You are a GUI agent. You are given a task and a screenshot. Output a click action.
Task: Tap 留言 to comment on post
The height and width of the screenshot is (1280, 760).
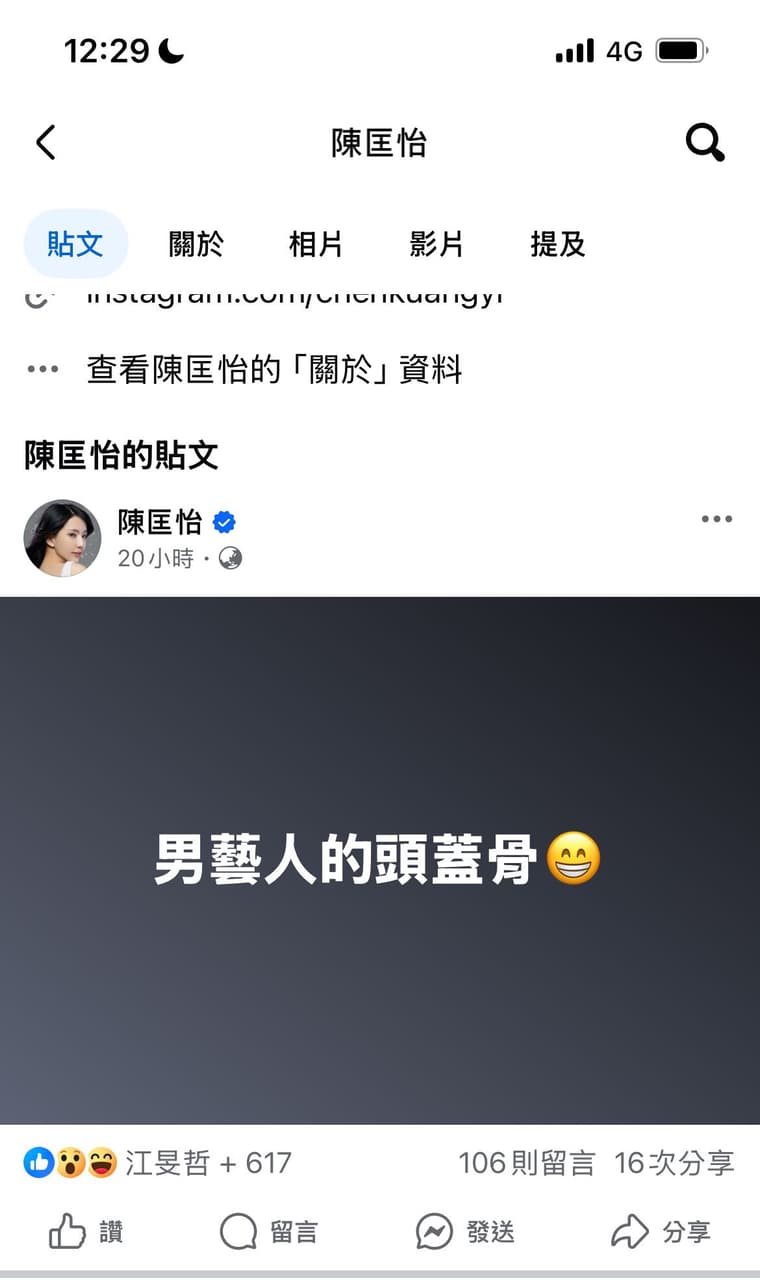(x=268, y=1233)
